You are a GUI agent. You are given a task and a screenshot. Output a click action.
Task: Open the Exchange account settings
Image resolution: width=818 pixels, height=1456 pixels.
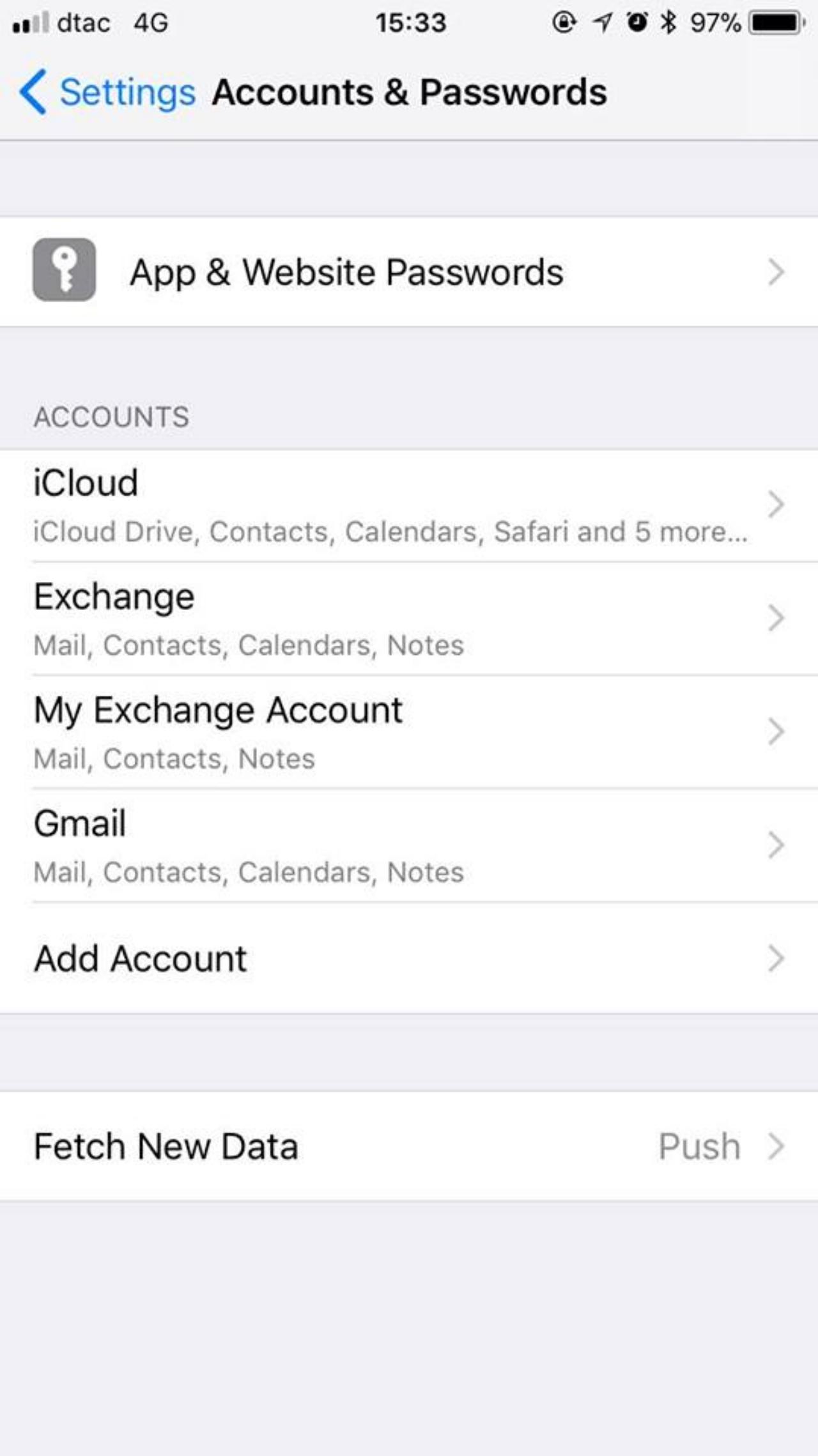pyautogui.click(x=409, y=618)
